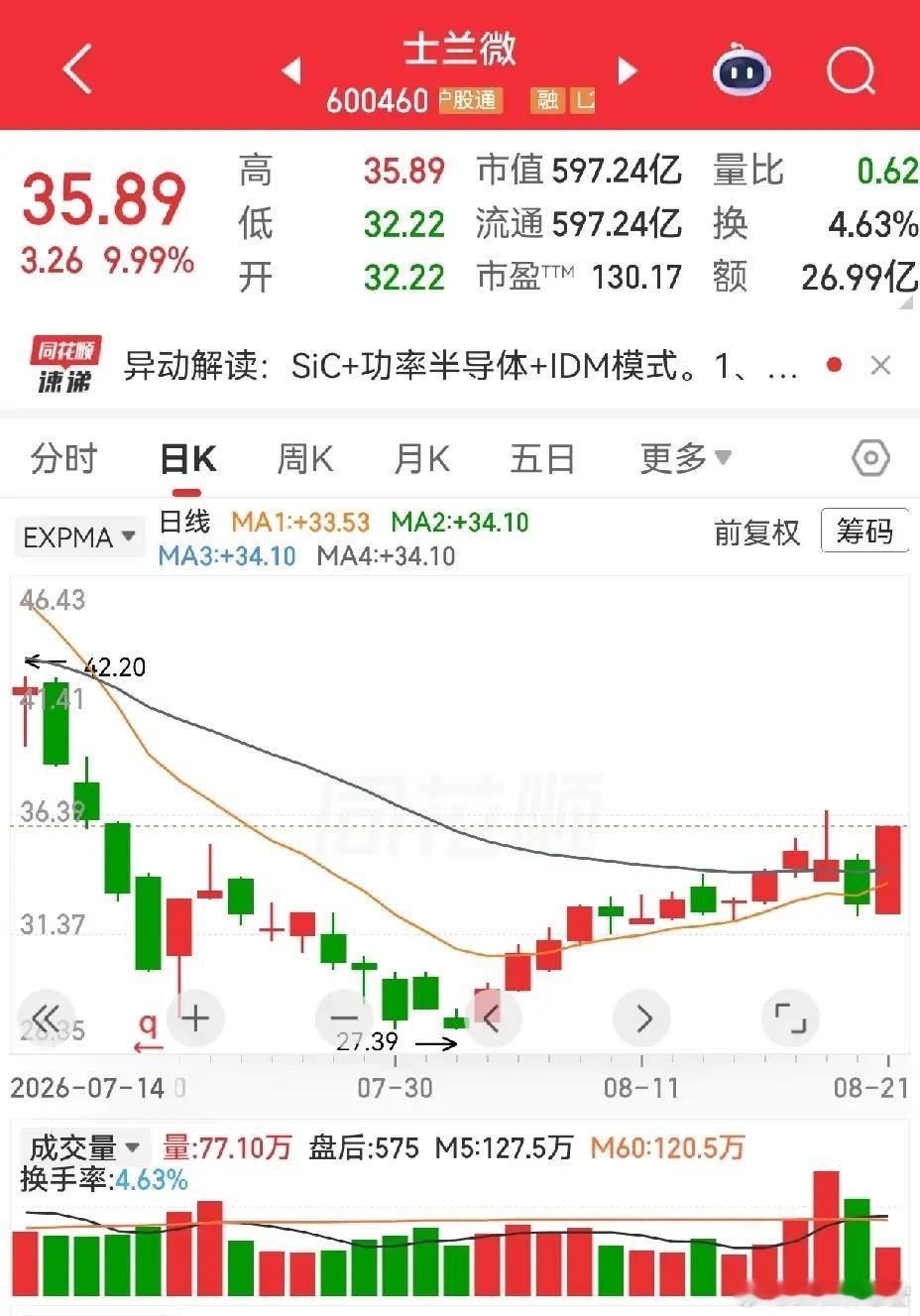The height and width of the screenshot is (1316, 920).
Task: Switch to the next stock with the right triangle
Action: 628,70
